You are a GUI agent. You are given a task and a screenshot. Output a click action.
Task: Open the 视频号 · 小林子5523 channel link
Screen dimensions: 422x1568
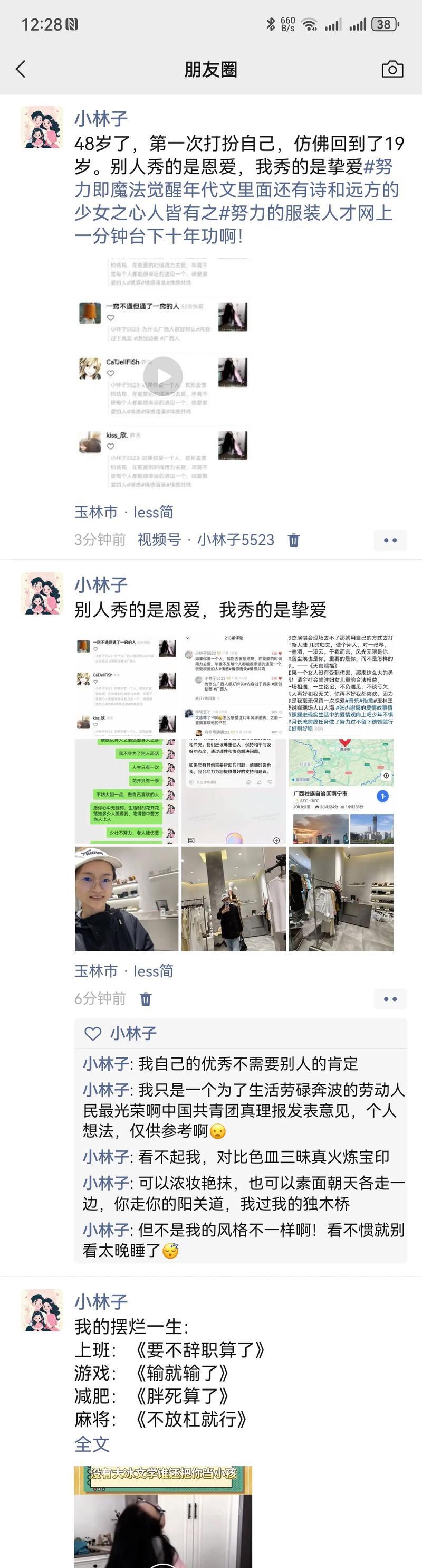click(x=206, y=540)
